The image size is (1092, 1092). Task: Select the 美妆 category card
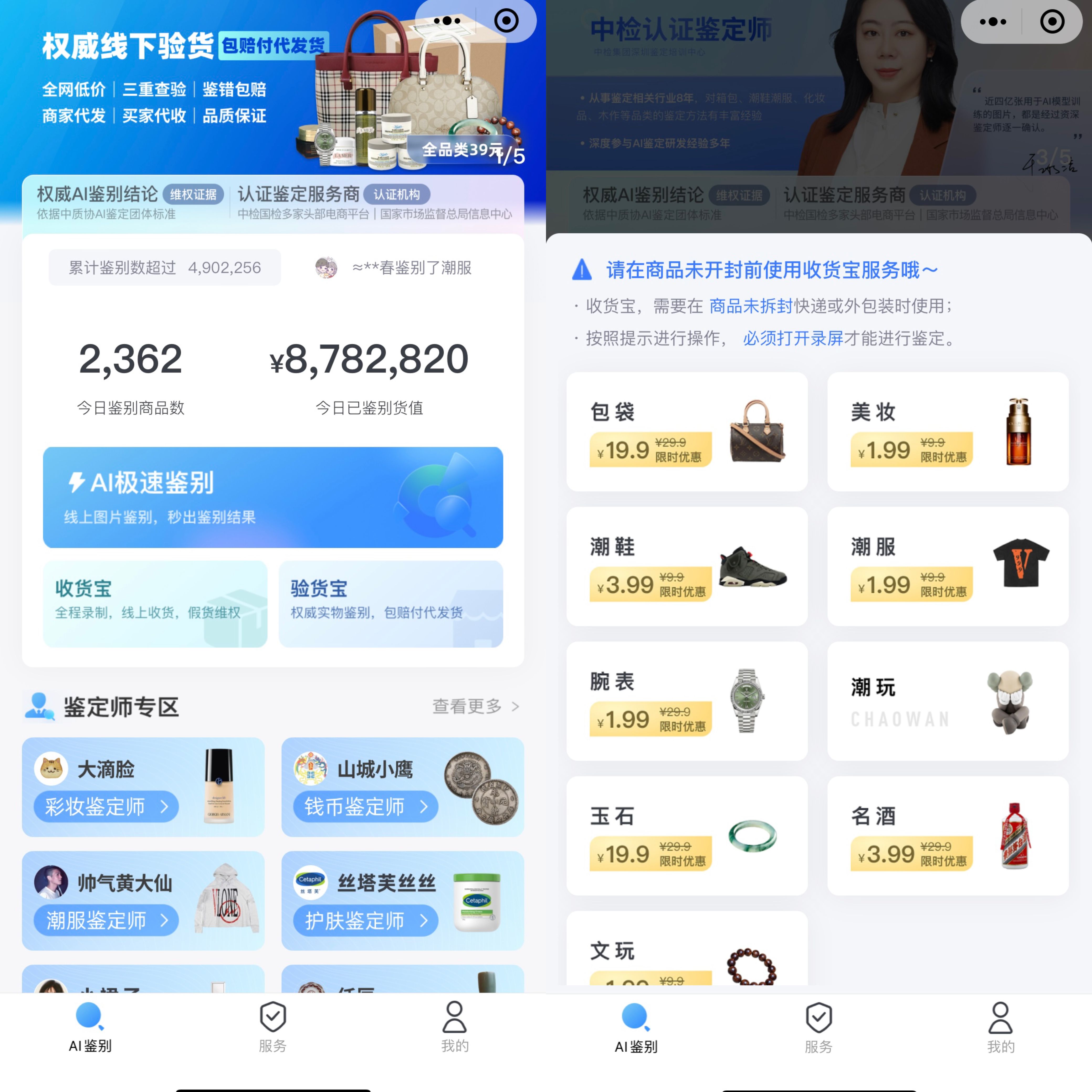point(947,431)
